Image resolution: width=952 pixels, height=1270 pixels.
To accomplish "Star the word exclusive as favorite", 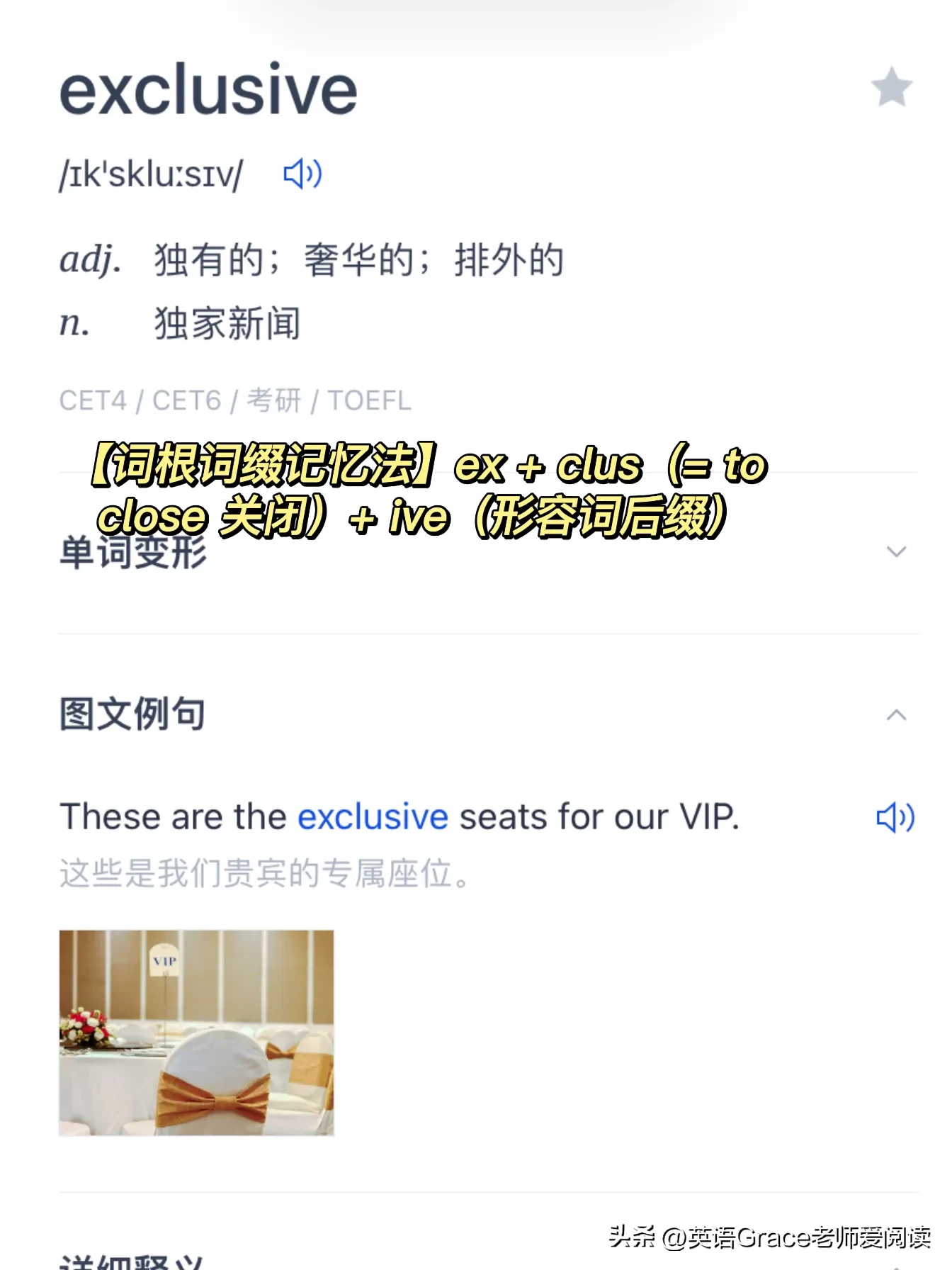I will pyautogui.click(x=891, y=88).
